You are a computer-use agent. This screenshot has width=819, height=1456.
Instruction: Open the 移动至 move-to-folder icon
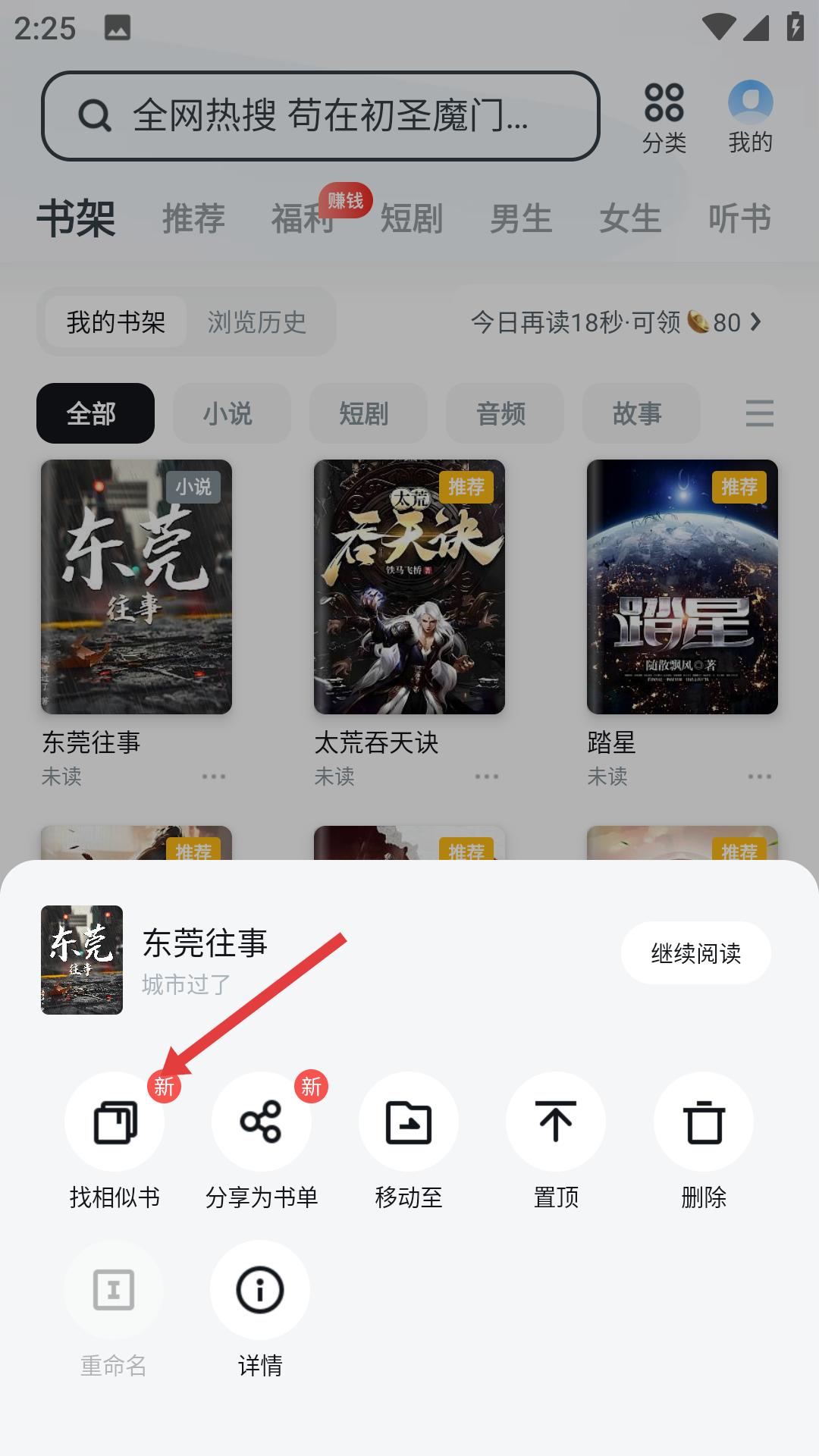(409, 1122)
